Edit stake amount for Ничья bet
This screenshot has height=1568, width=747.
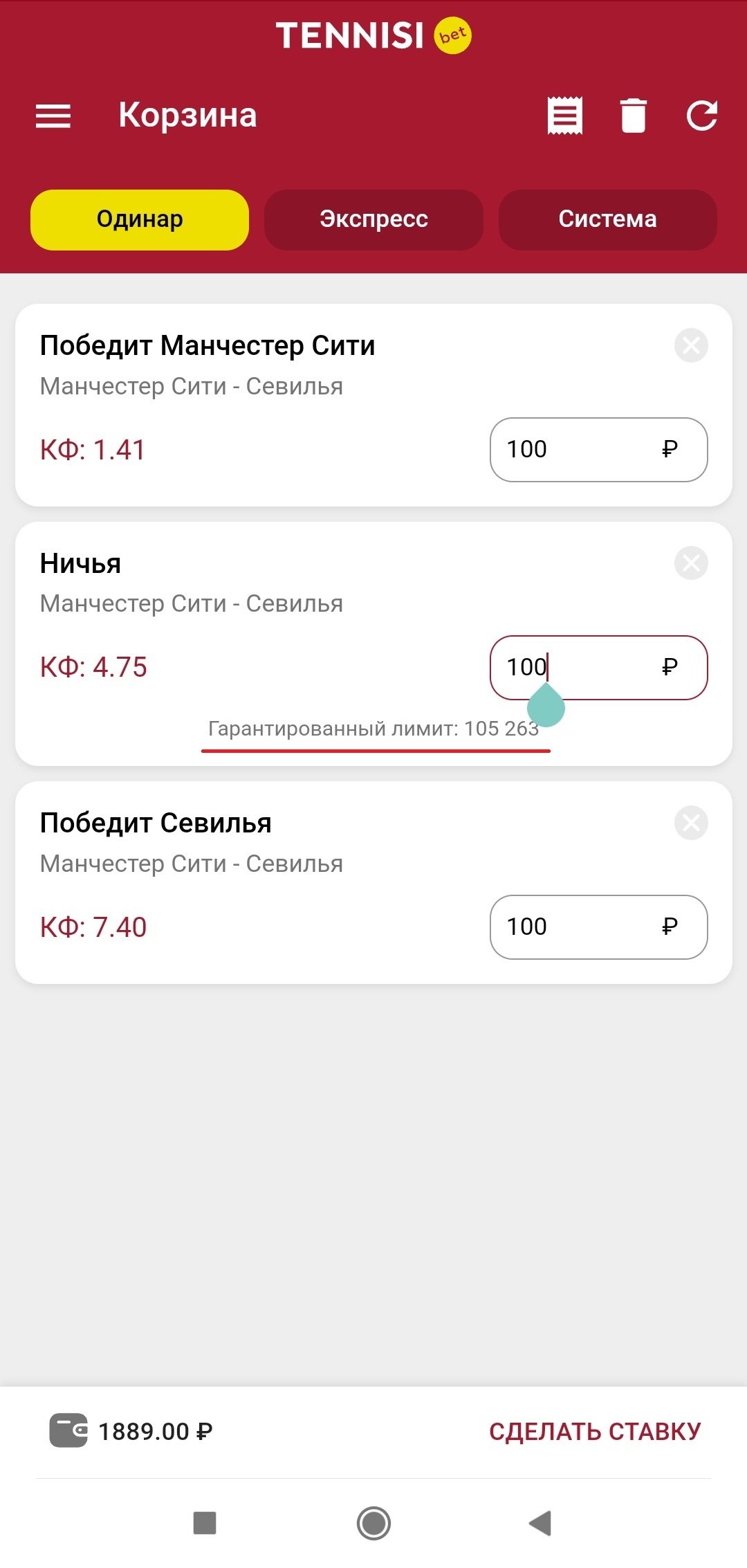click(x=581, y=668)
